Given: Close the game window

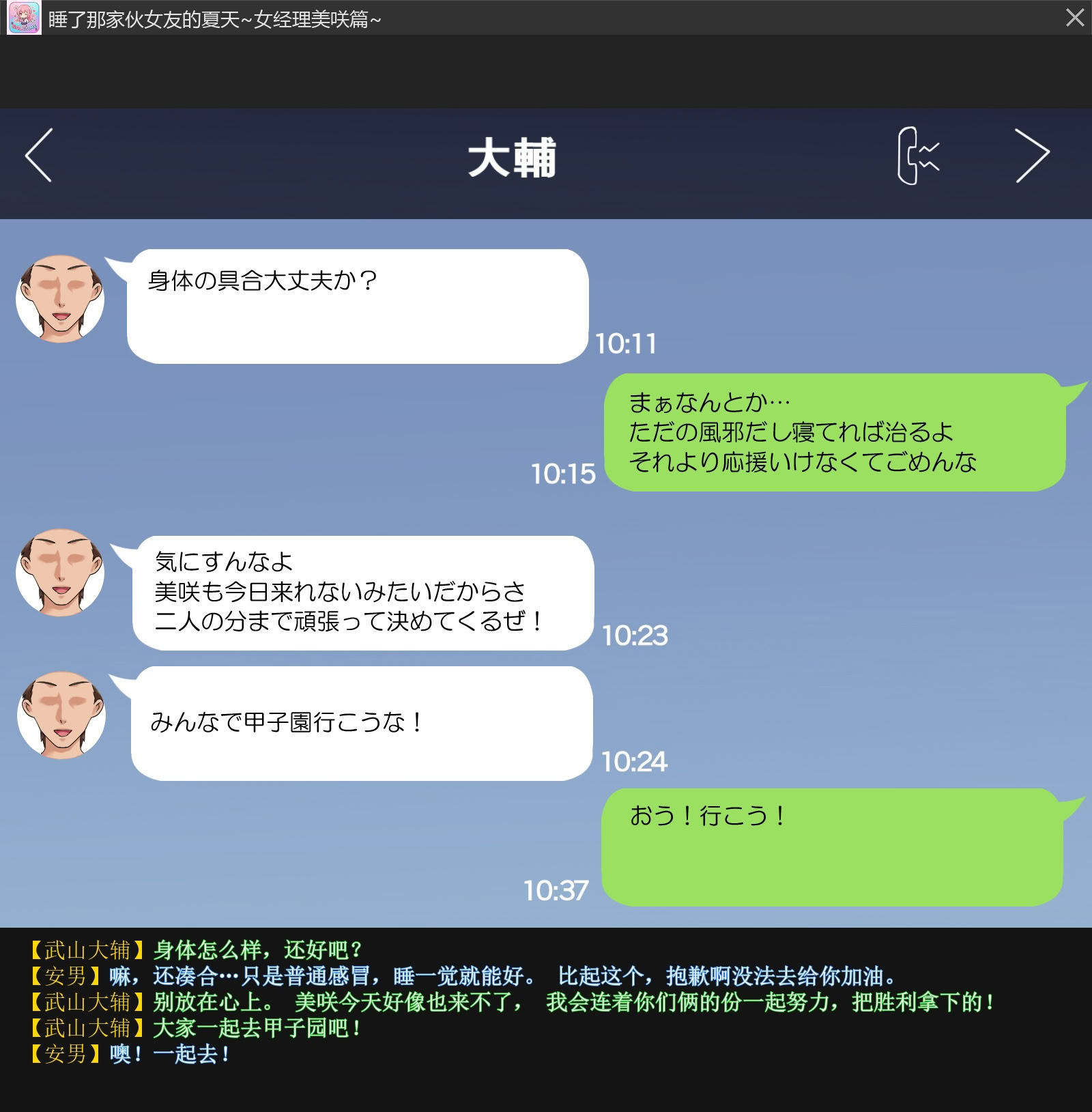Looking at the screenshot, I should 1075,17.
